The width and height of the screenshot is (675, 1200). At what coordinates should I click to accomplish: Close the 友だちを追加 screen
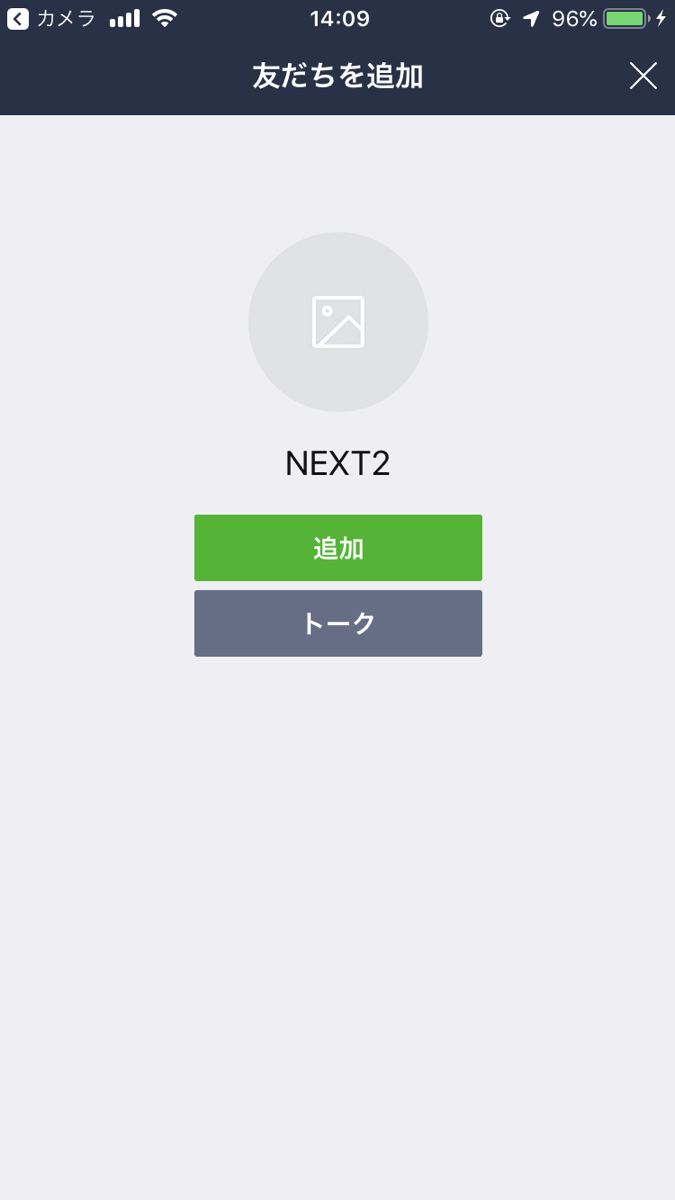(643, 76)
